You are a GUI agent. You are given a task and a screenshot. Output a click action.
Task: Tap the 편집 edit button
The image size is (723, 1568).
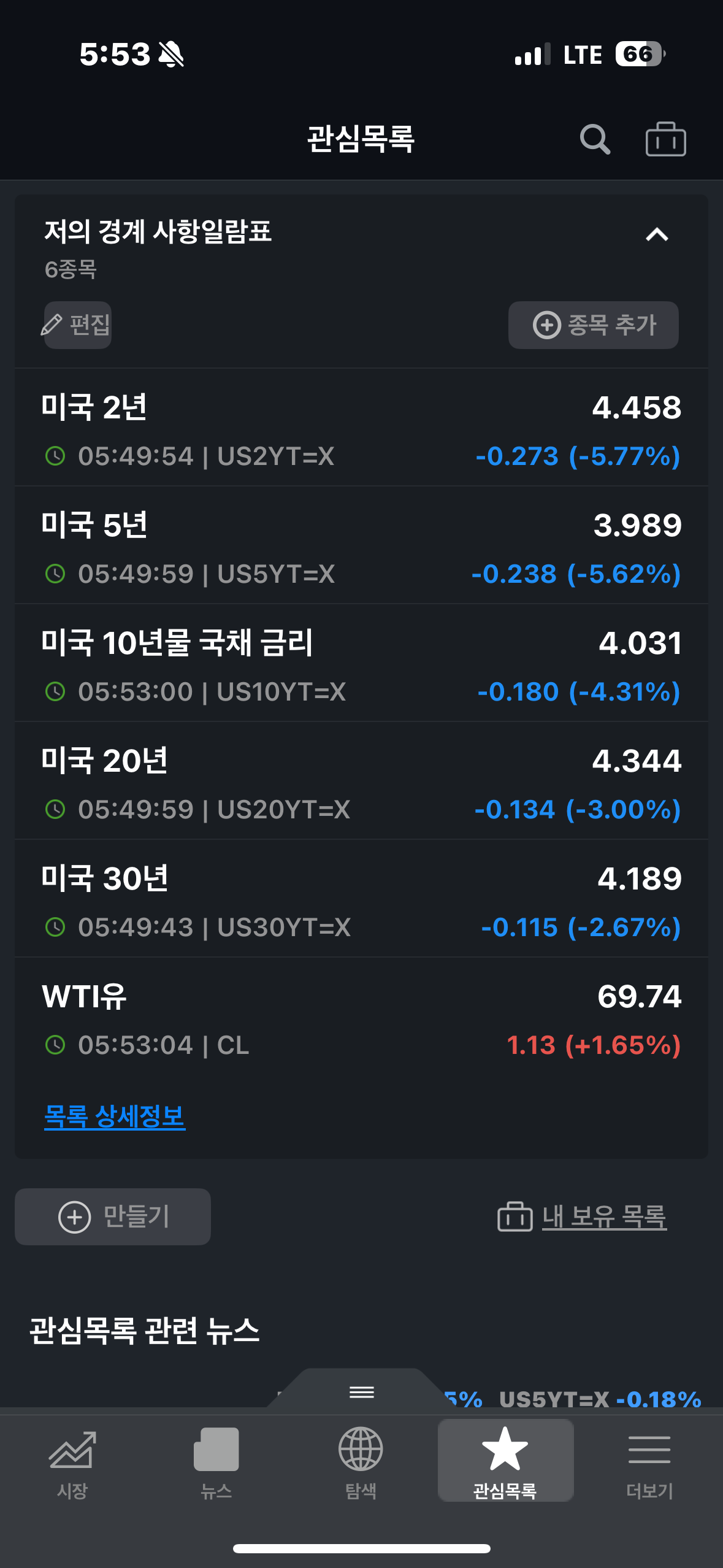[x=78, y=325]
